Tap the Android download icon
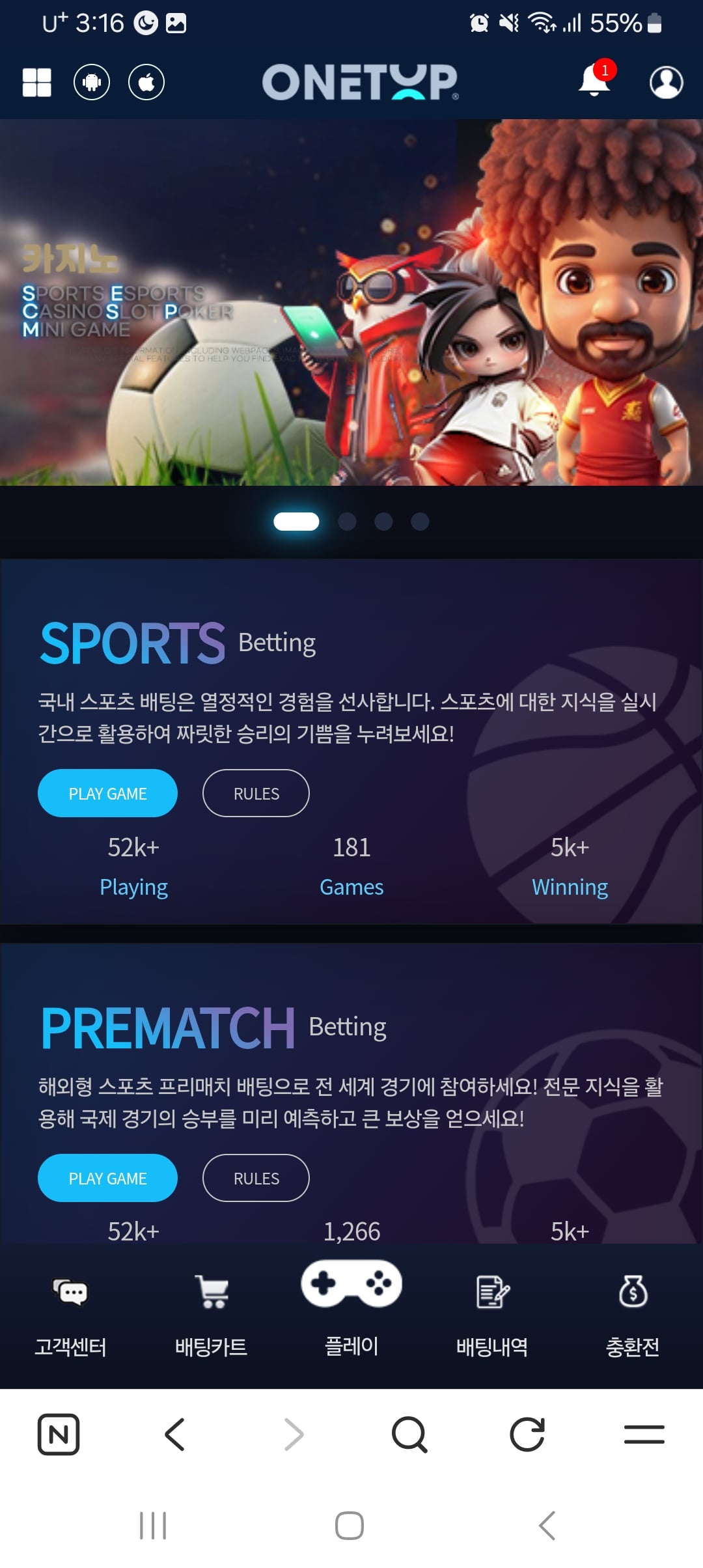The width and height of the screenshot is (703, 1568). [92, 83]
